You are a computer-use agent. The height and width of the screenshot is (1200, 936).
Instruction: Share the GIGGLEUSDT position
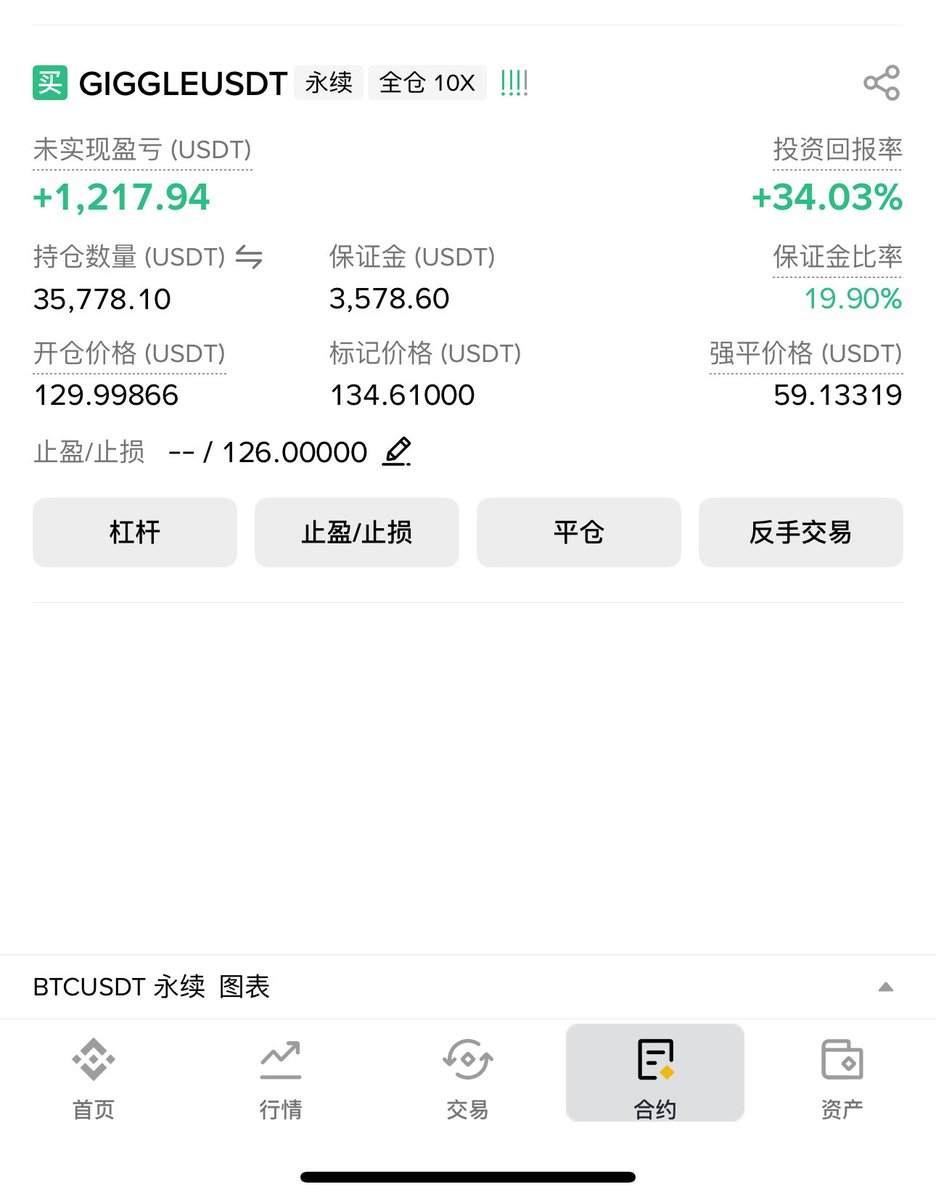click(x=881, y=83)
